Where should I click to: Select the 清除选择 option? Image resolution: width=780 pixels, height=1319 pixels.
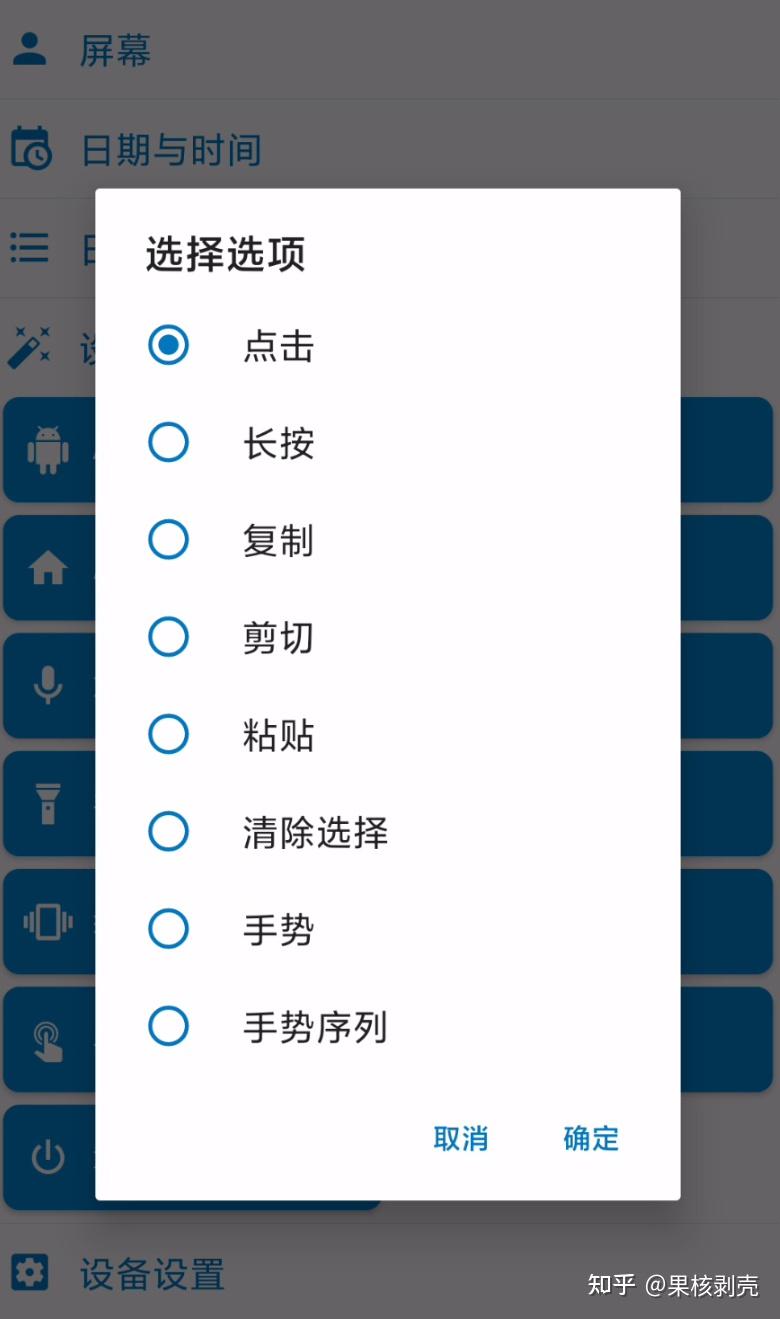click(x=168, y=831)
